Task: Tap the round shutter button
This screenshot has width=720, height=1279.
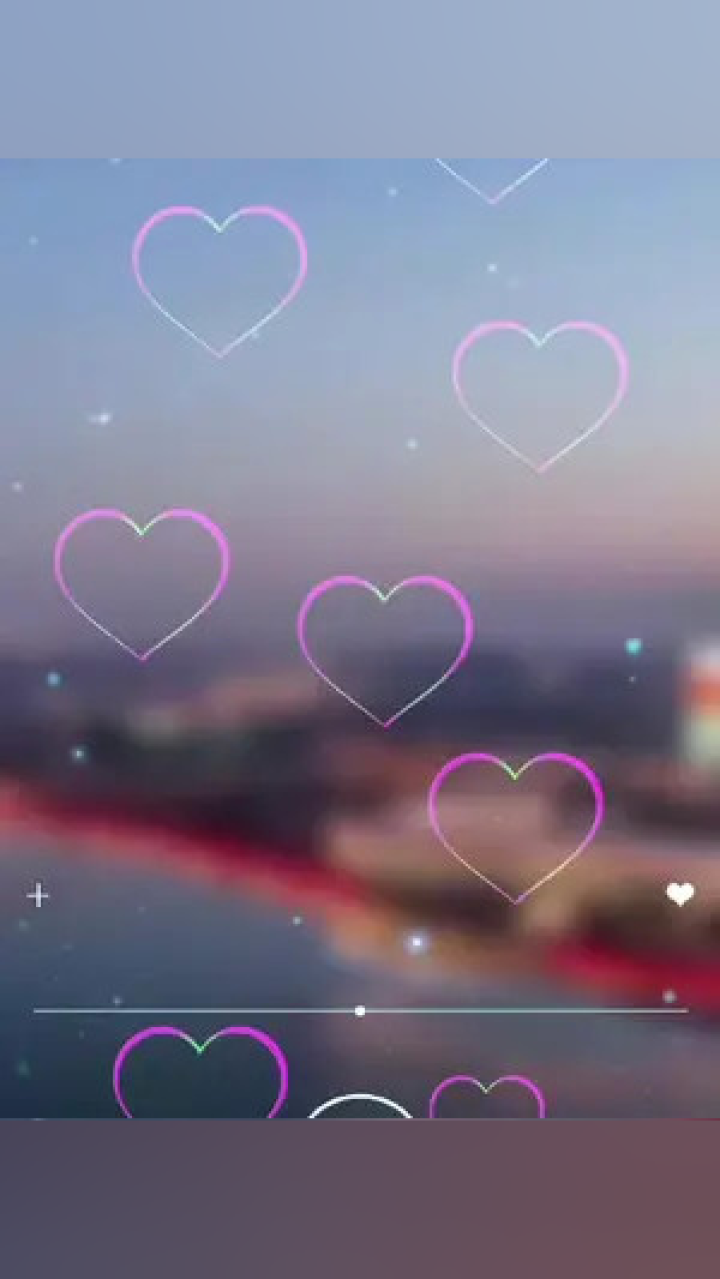Action: pos(360,1108)
